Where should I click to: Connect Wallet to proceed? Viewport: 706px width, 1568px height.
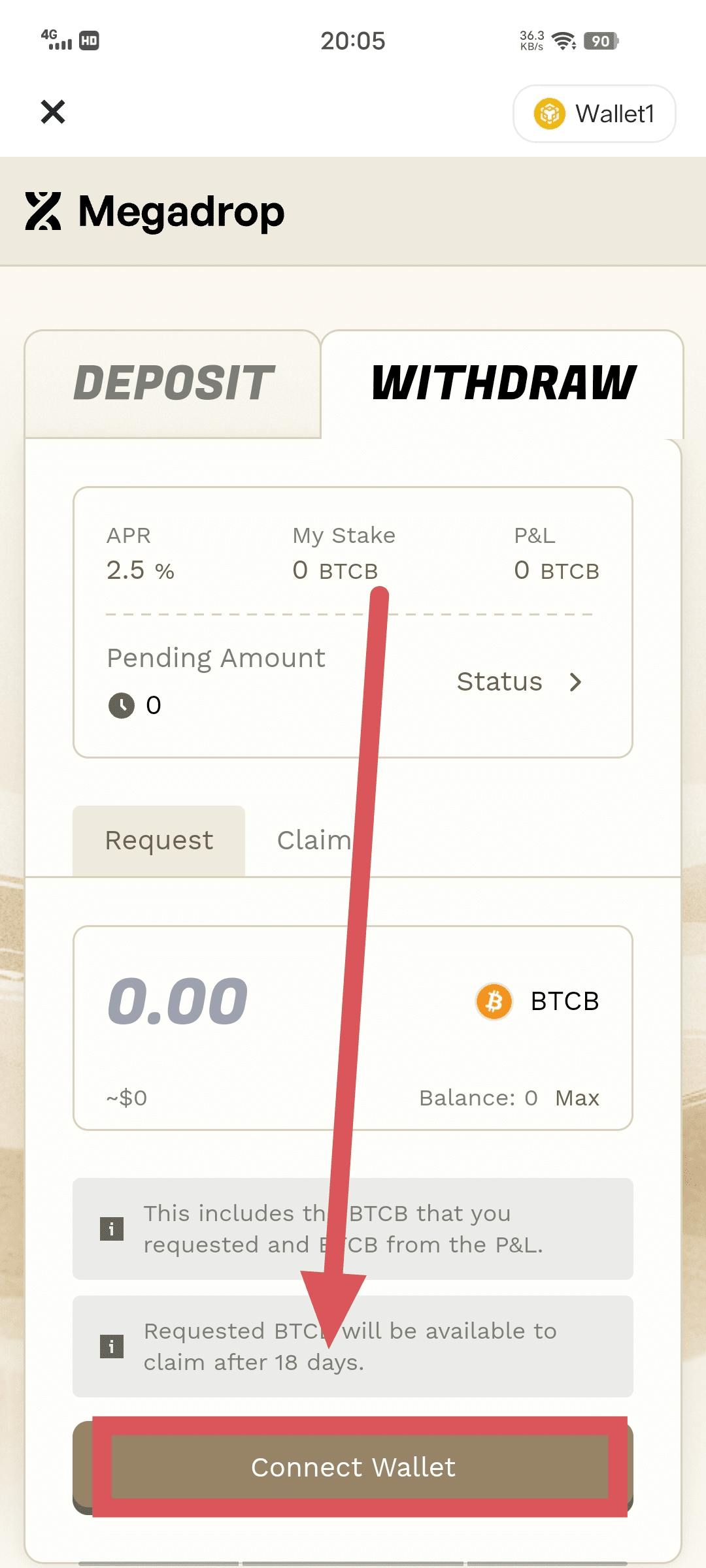coord(353,1467)
